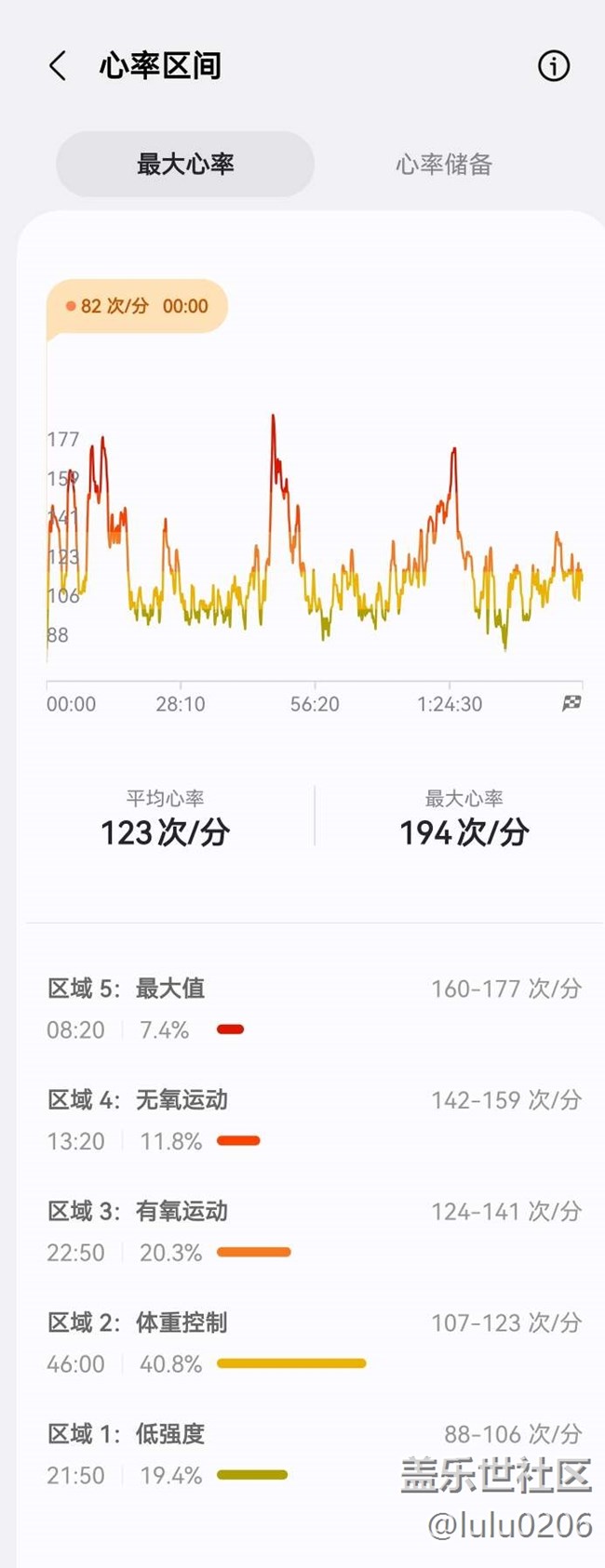Select the 最大心率 tab
The height and width of the screenshot is (1568, 605).
coord(185,164)
